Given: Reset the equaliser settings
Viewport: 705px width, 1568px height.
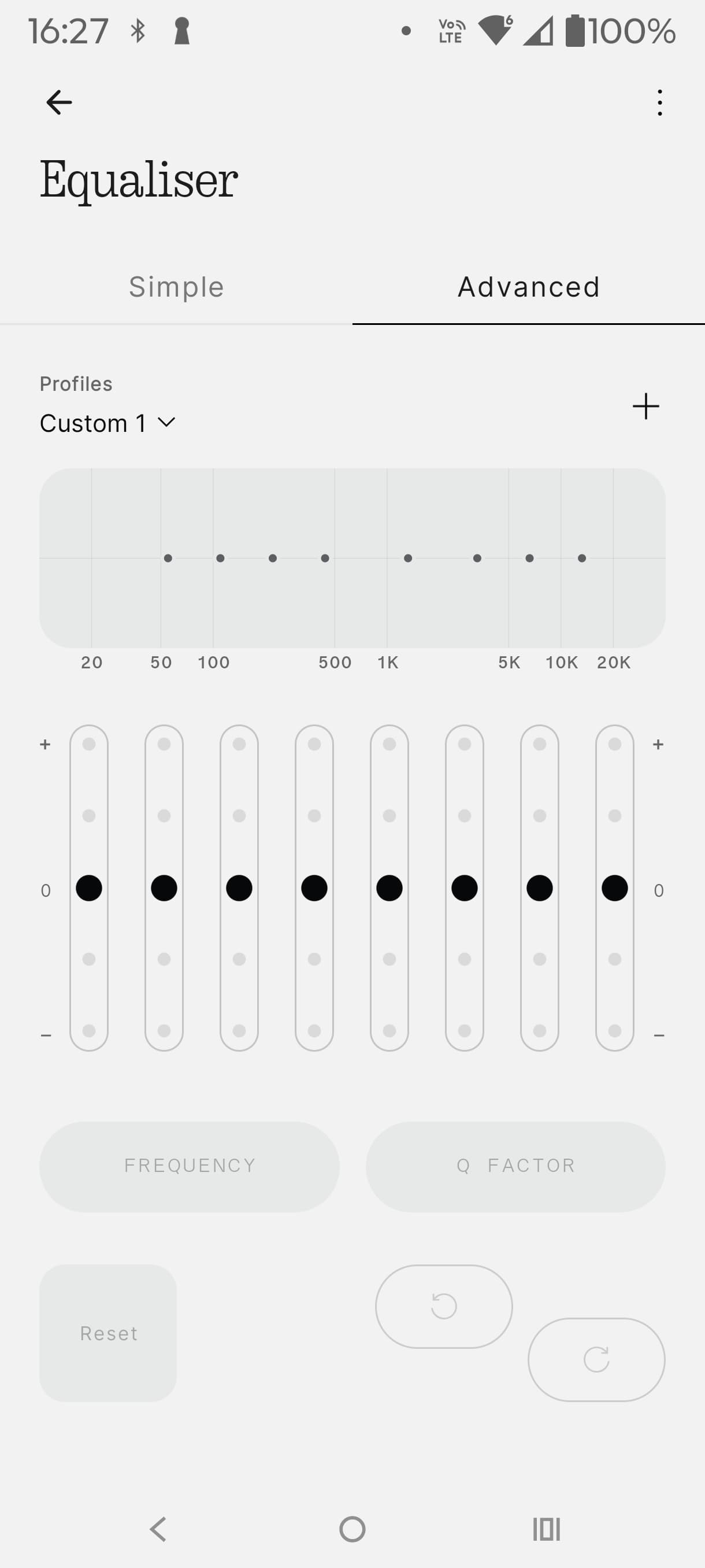Looking at the screenshot, I should [108, 1333].
